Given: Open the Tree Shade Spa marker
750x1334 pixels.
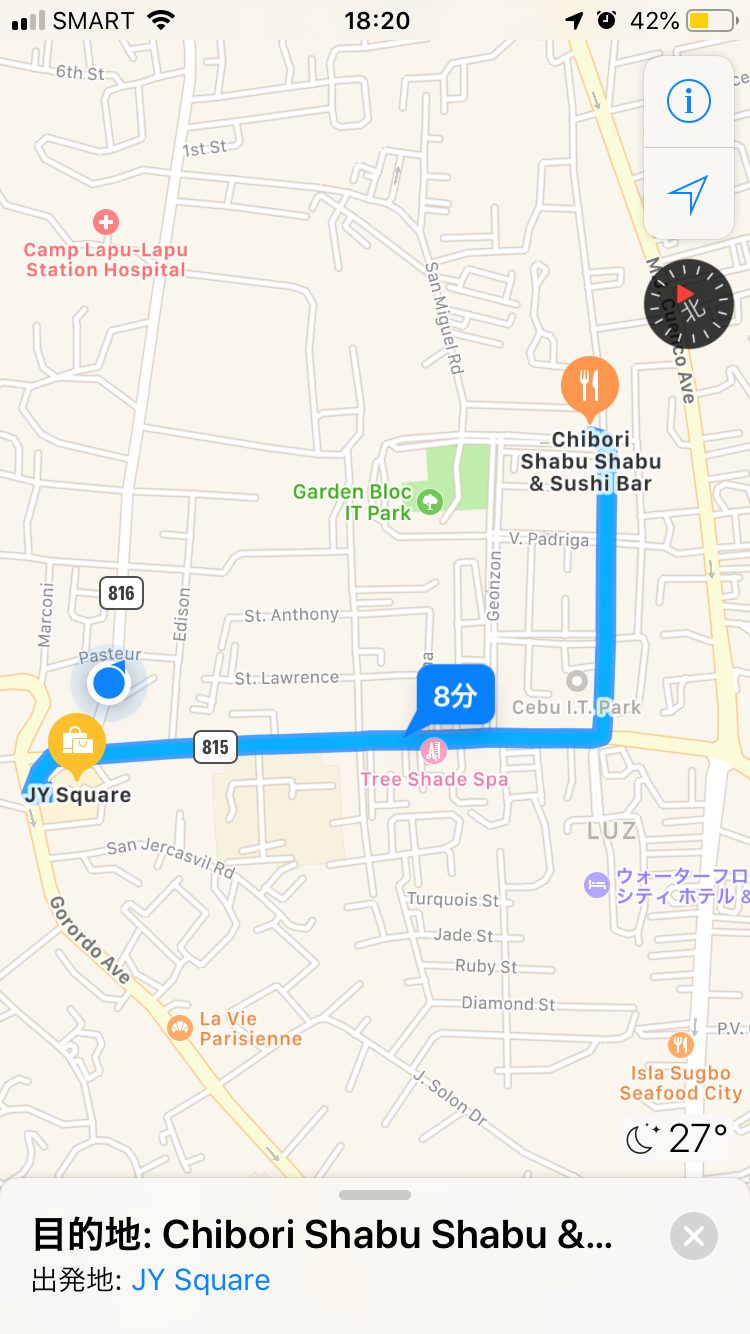Looking at the screenshot, I should [x=434, y=750].
